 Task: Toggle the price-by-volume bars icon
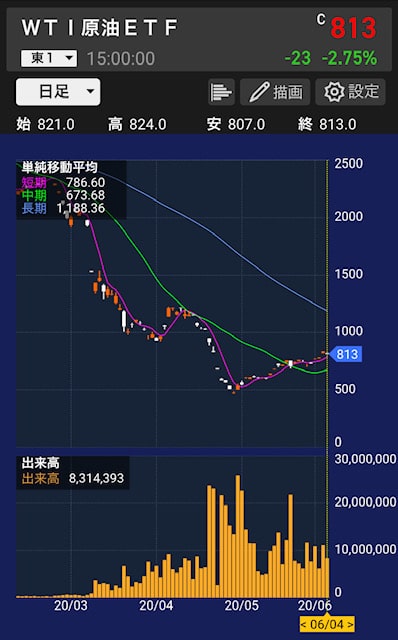[221, 92]
